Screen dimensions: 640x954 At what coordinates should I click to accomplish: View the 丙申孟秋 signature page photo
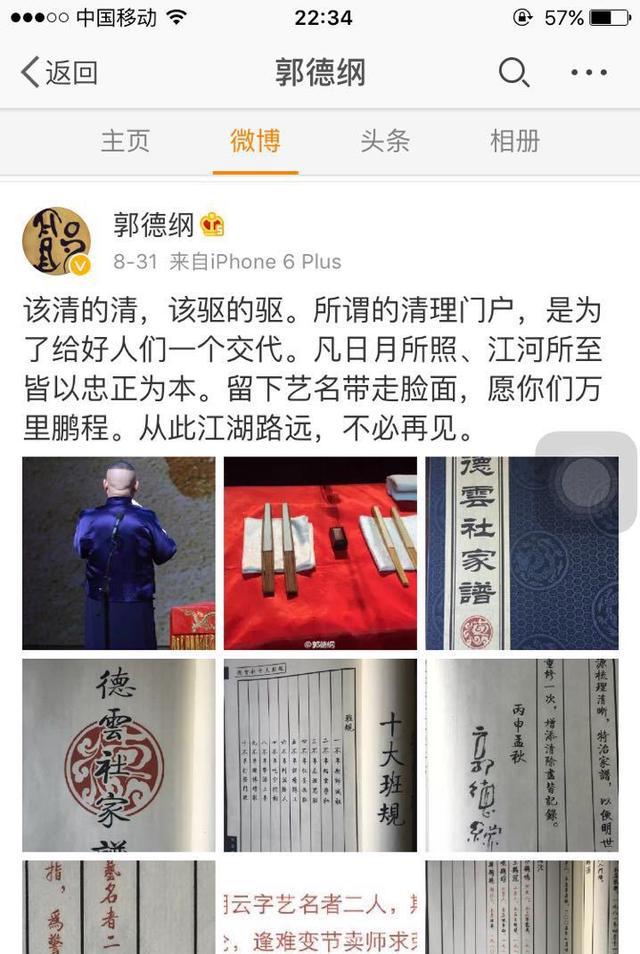521,755
